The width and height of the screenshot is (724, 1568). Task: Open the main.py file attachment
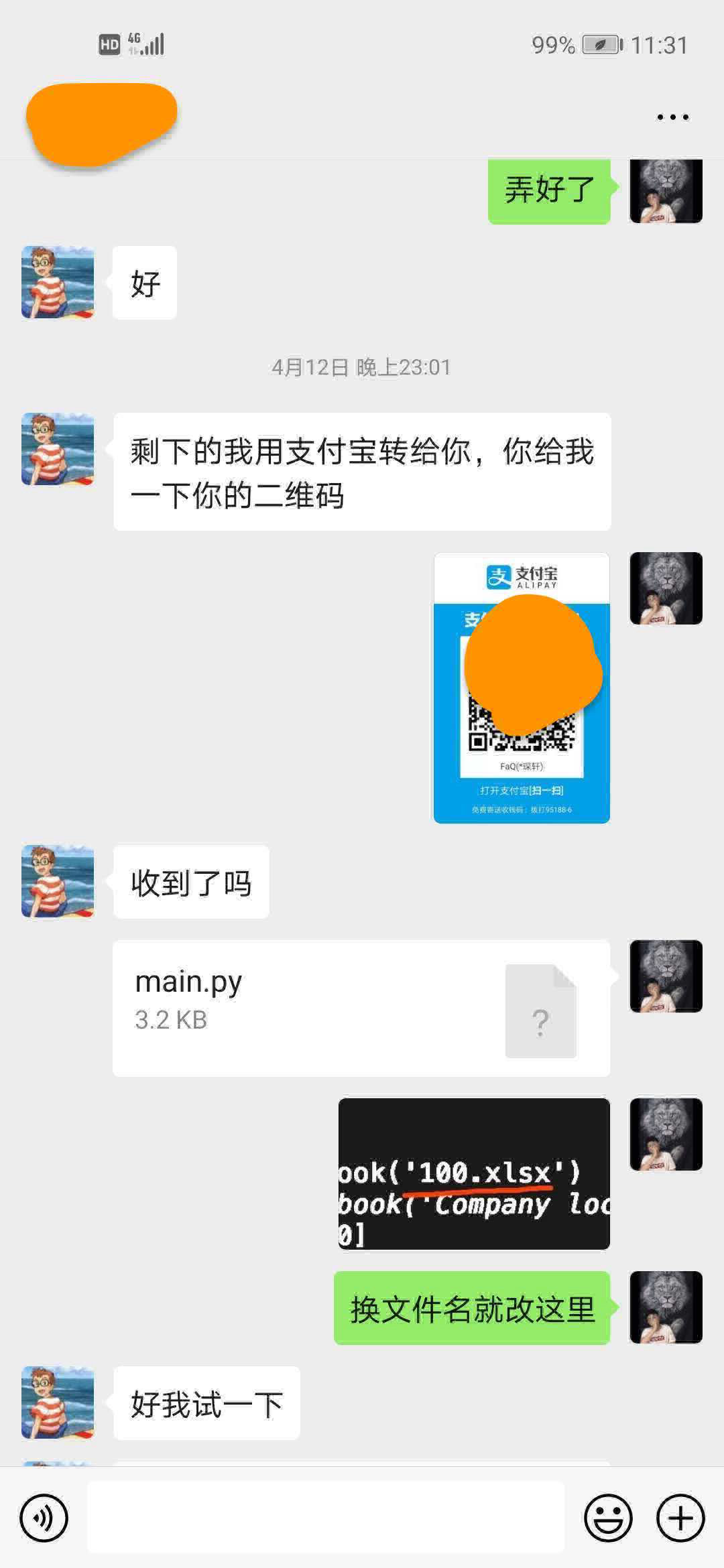361,1008
